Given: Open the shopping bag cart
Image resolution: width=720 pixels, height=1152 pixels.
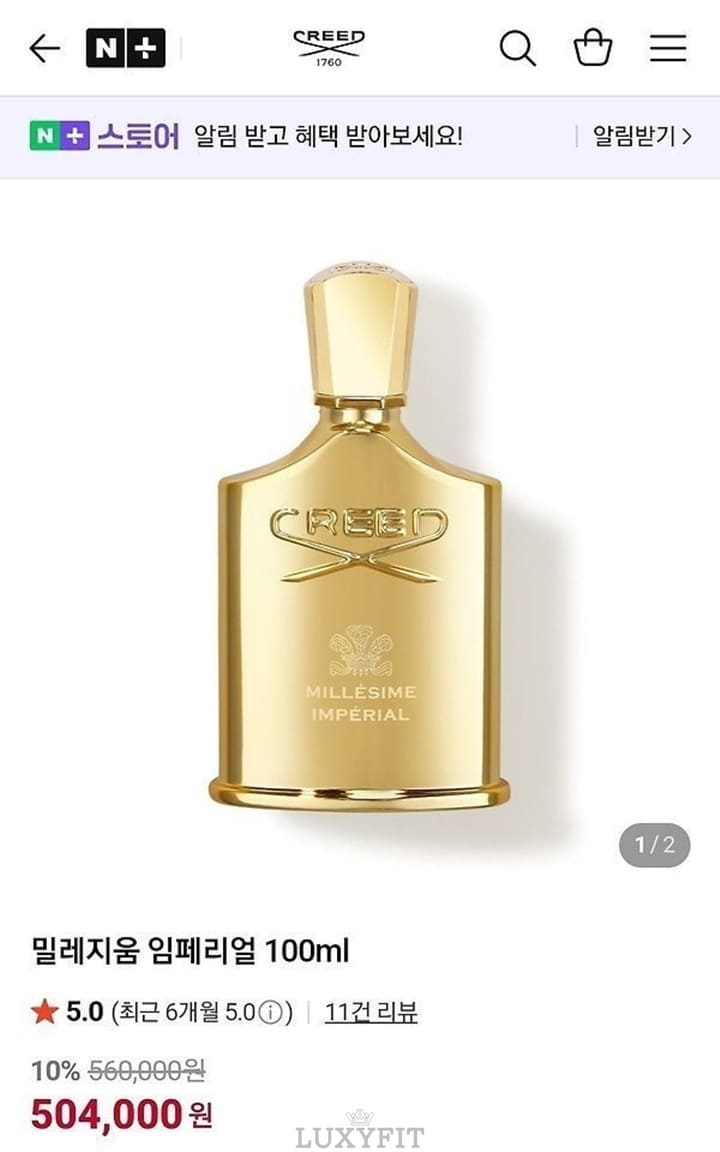Looking at the screenshot, I should (593, 48).
